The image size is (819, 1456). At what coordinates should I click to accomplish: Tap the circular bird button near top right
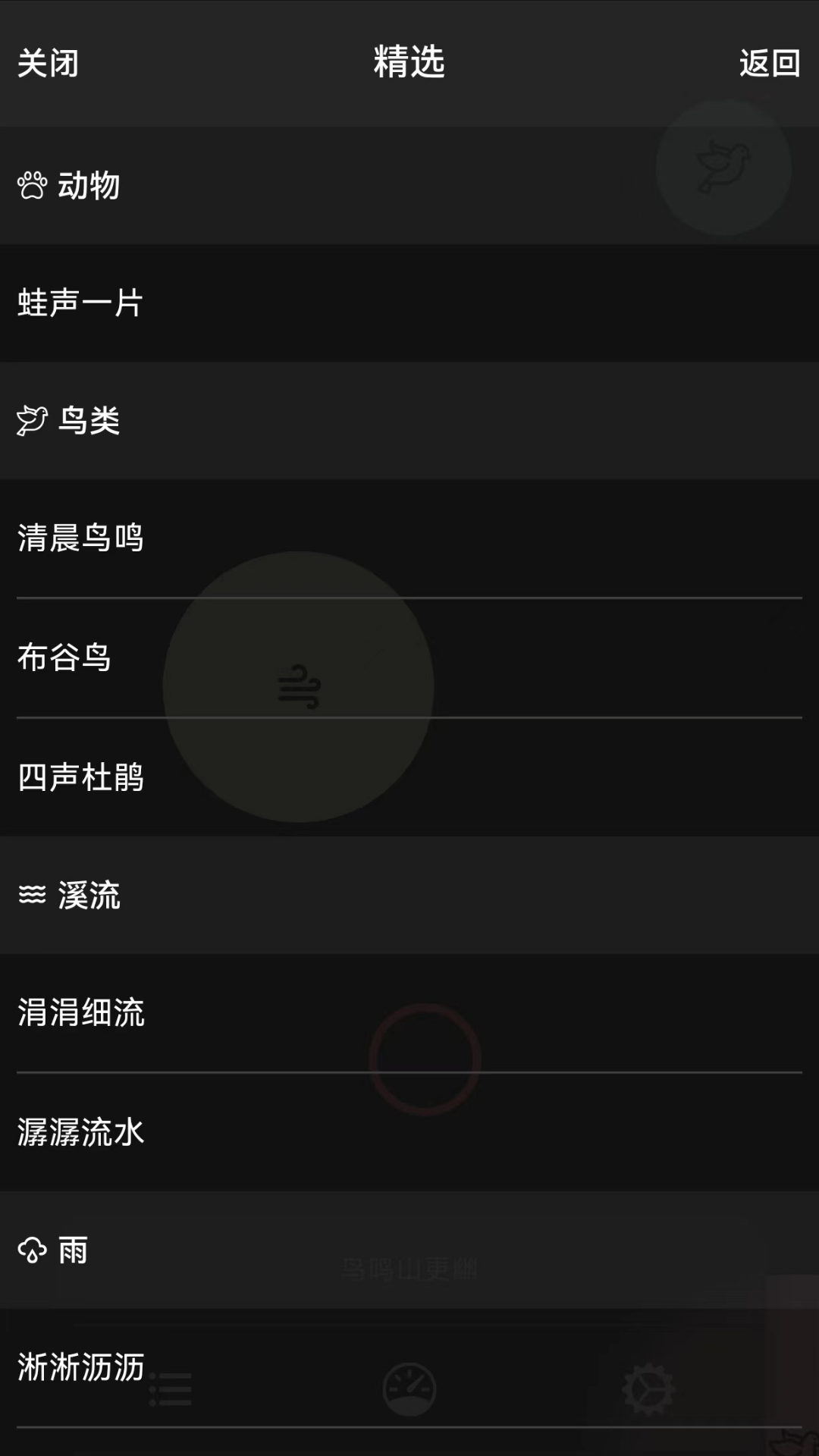[723, 170]
